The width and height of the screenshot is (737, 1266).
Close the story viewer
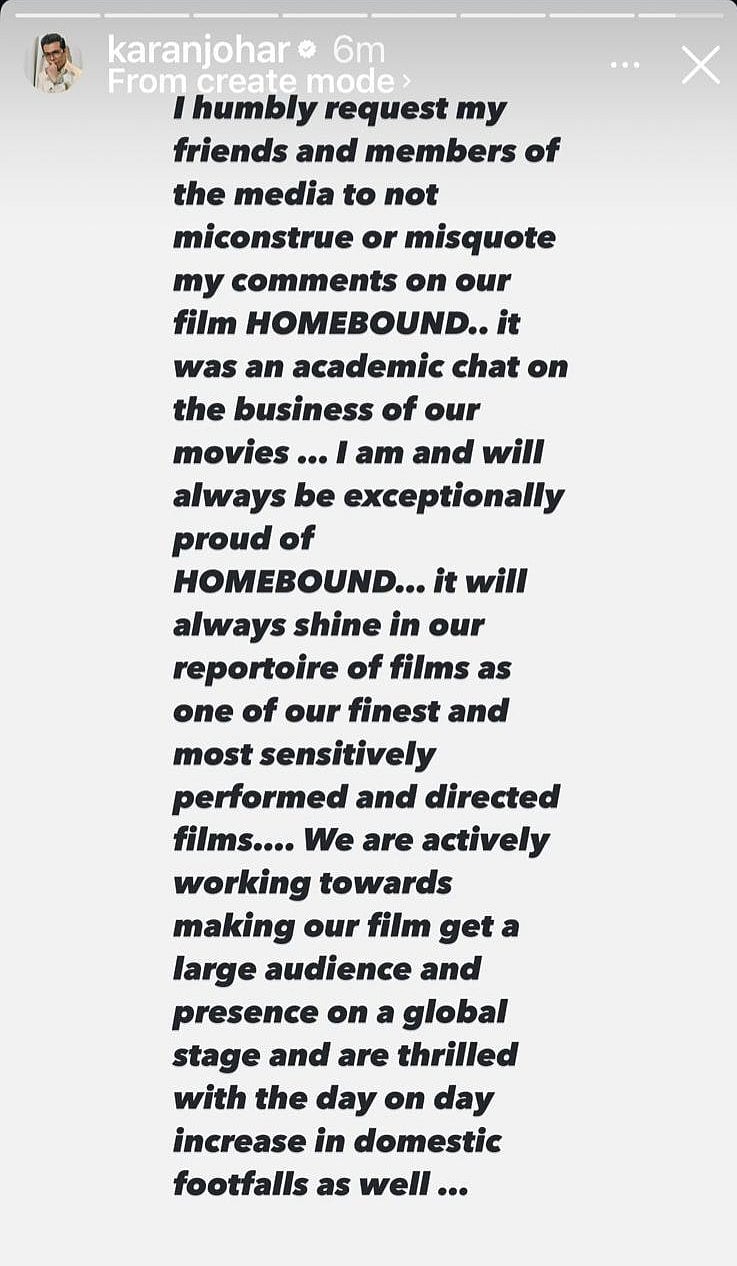click(x=700, y=65)
